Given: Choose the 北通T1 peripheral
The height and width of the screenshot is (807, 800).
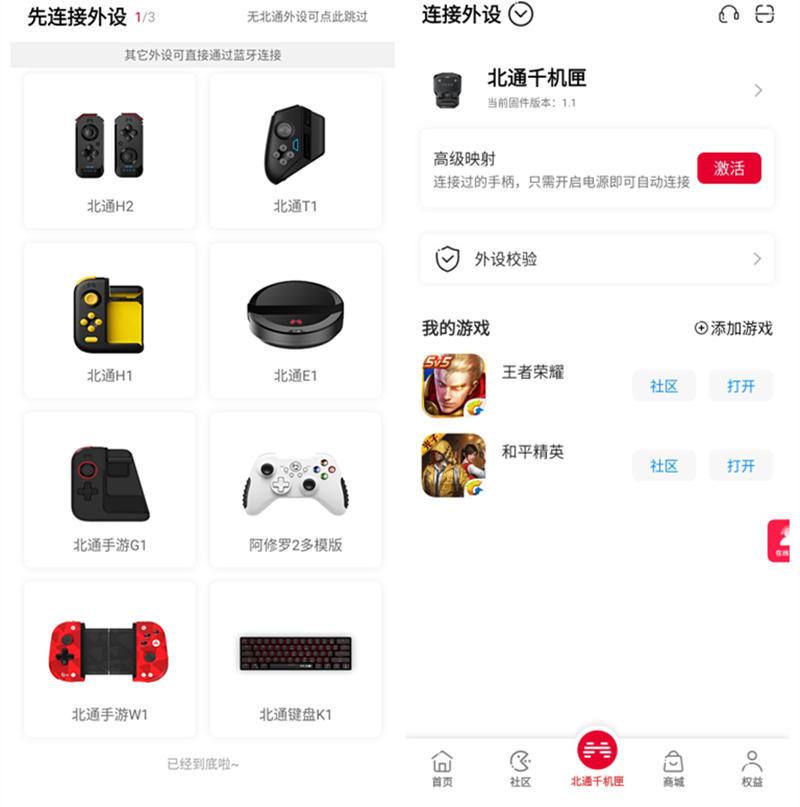Looking at the screenshot, I should [295, 151].
